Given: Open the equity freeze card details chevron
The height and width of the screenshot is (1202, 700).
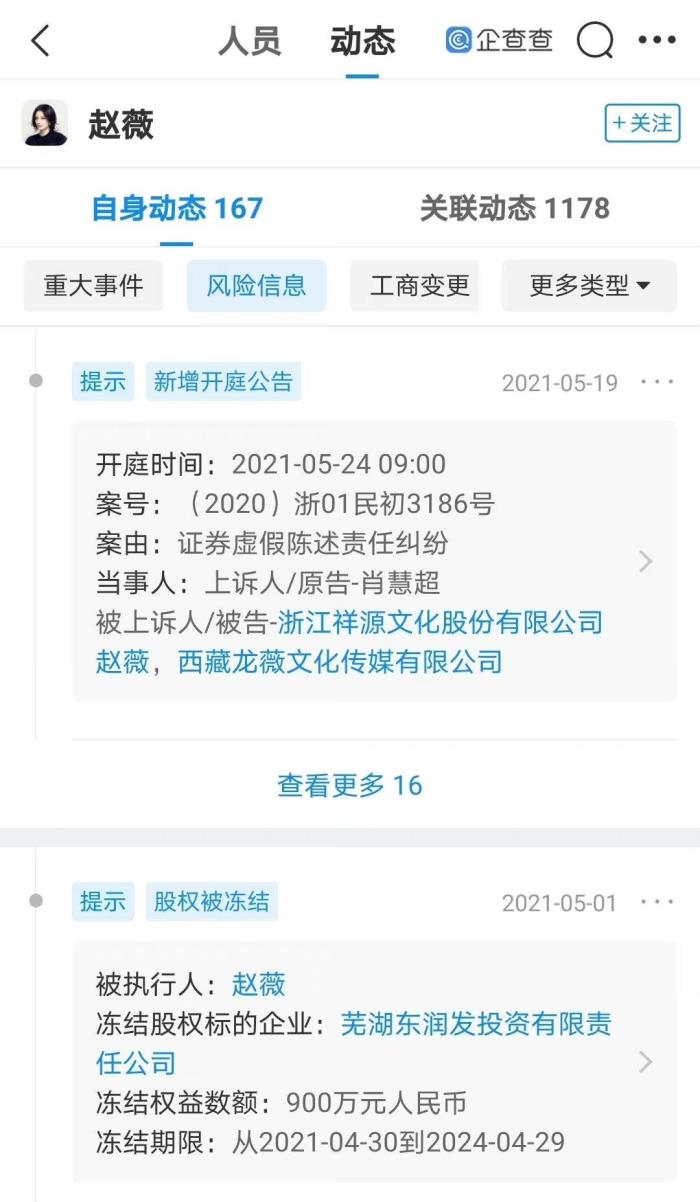Looking at the screenshot, I should 645,1062.
